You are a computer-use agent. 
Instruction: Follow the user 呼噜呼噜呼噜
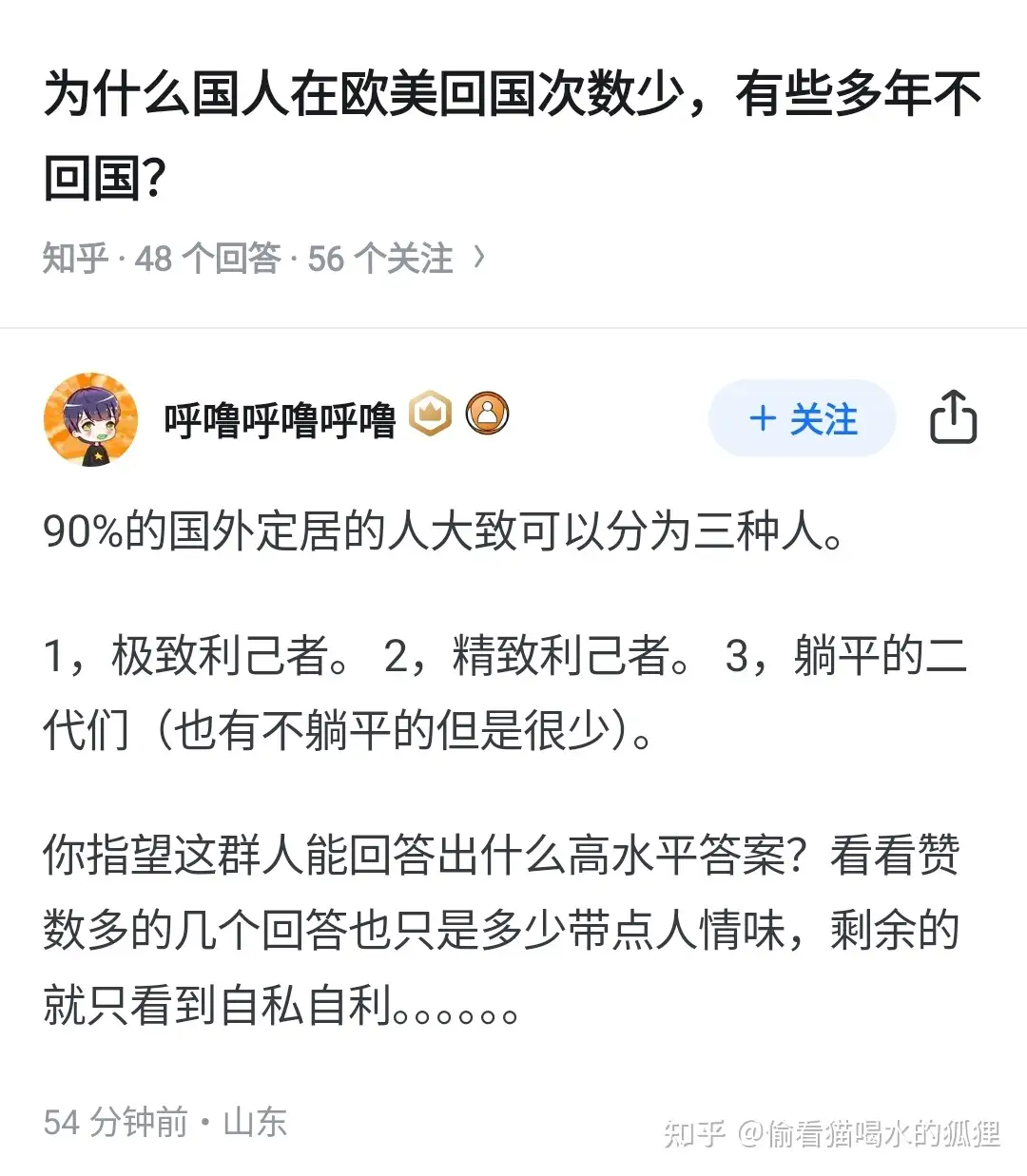tap(802, 419)
